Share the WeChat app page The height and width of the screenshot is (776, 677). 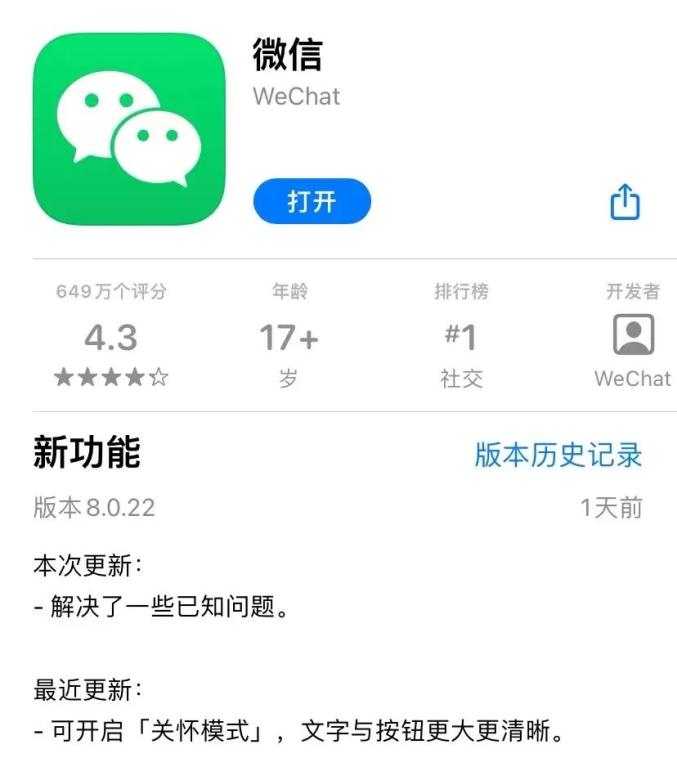click(x=625, y=201)
